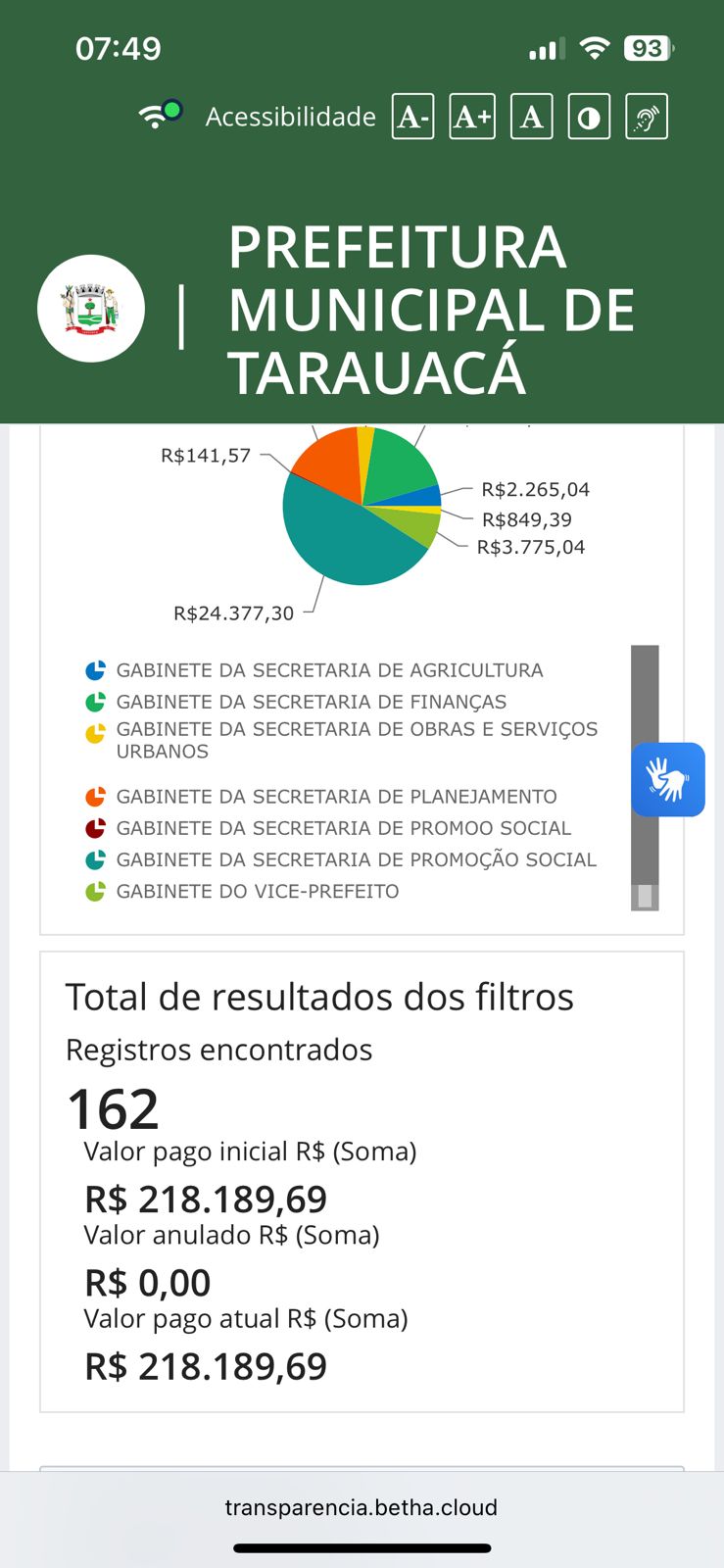Toggle Gabinete do Vice-Prefeito legend item
The image size is (724, 1568).
(242, 891)
